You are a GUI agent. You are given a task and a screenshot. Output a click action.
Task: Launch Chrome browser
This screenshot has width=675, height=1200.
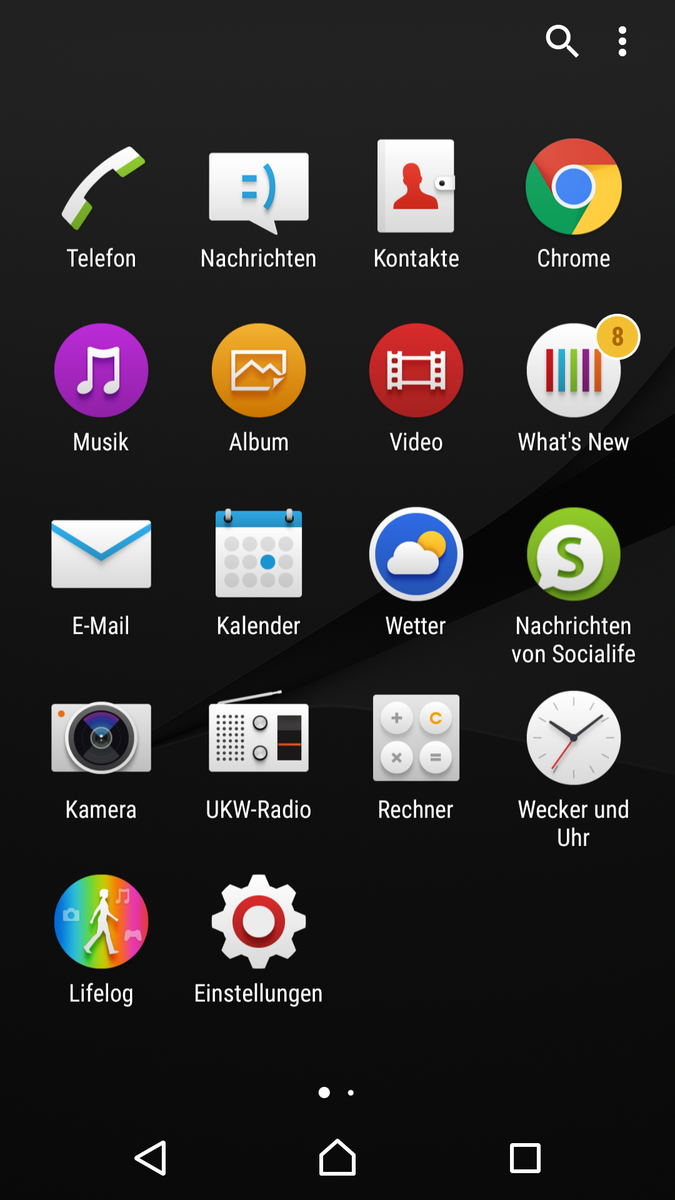pyautogui.click(x=573, y=188)
